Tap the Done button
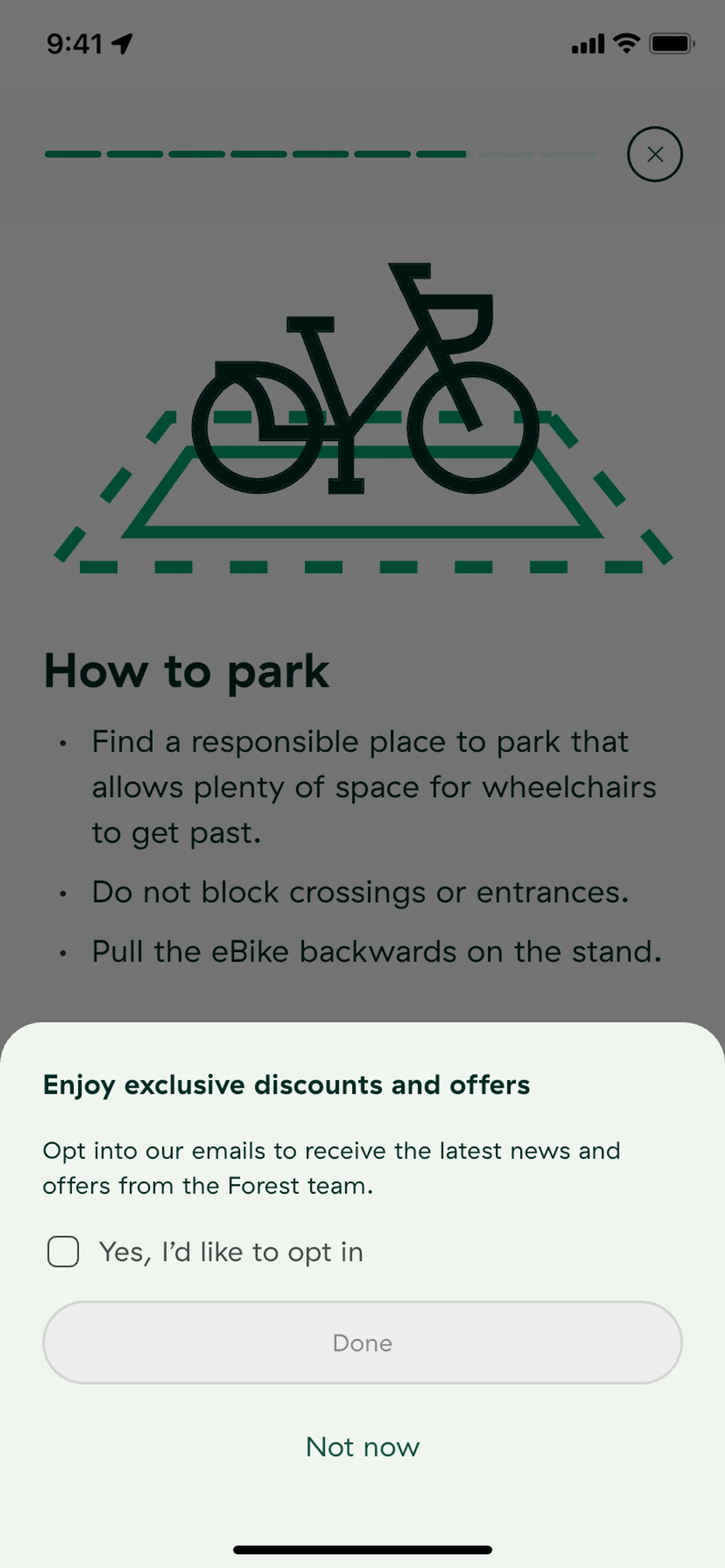This screenshot has width=725, height=1568. [362, 1343]
